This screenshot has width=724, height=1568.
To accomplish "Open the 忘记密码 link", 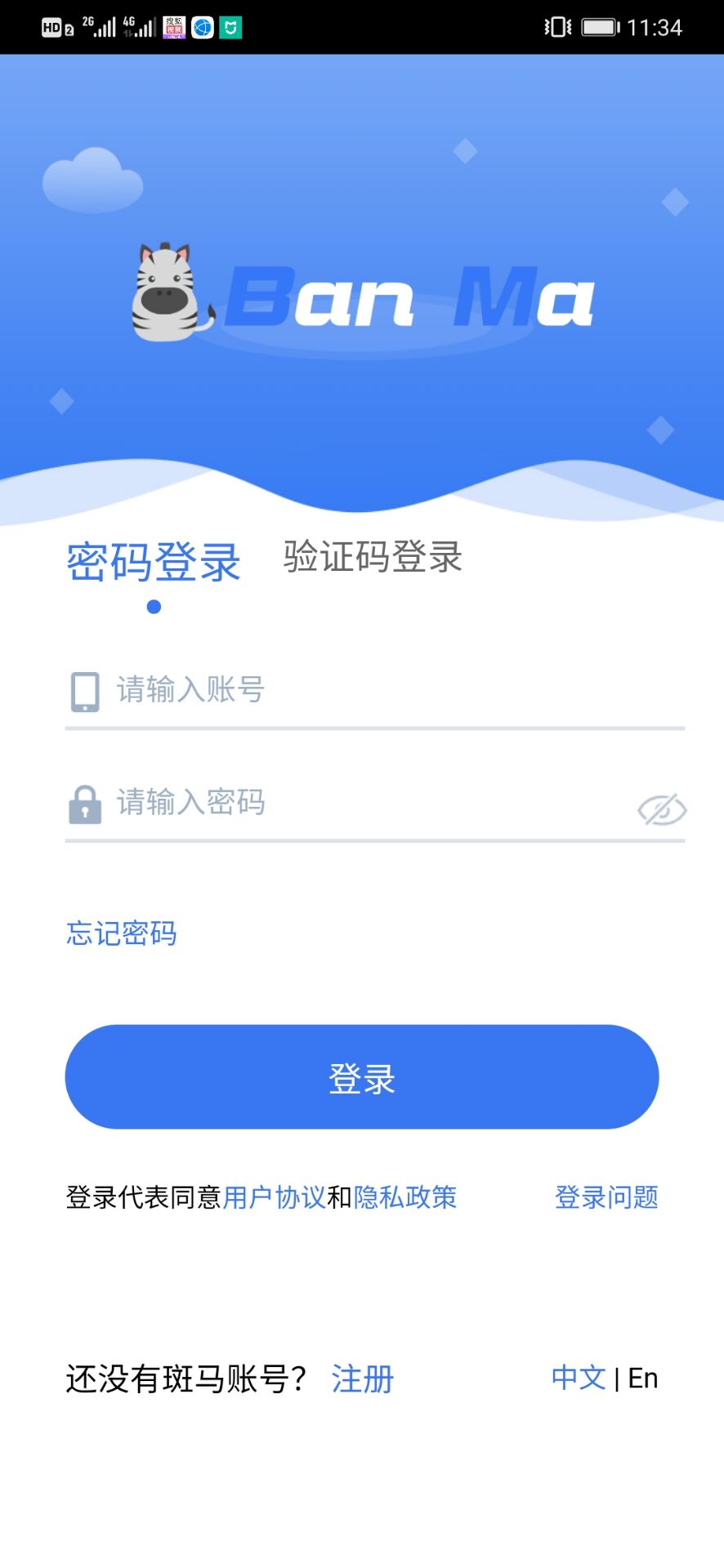I will click(122, 933).
